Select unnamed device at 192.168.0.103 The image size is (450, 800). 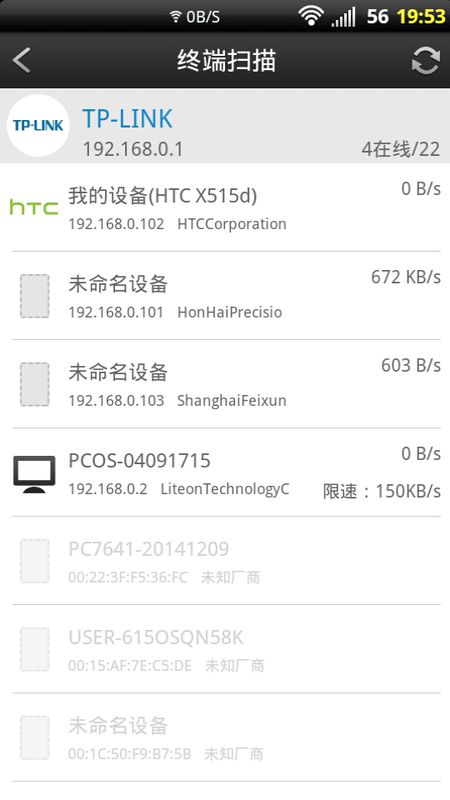click(225, 384)
